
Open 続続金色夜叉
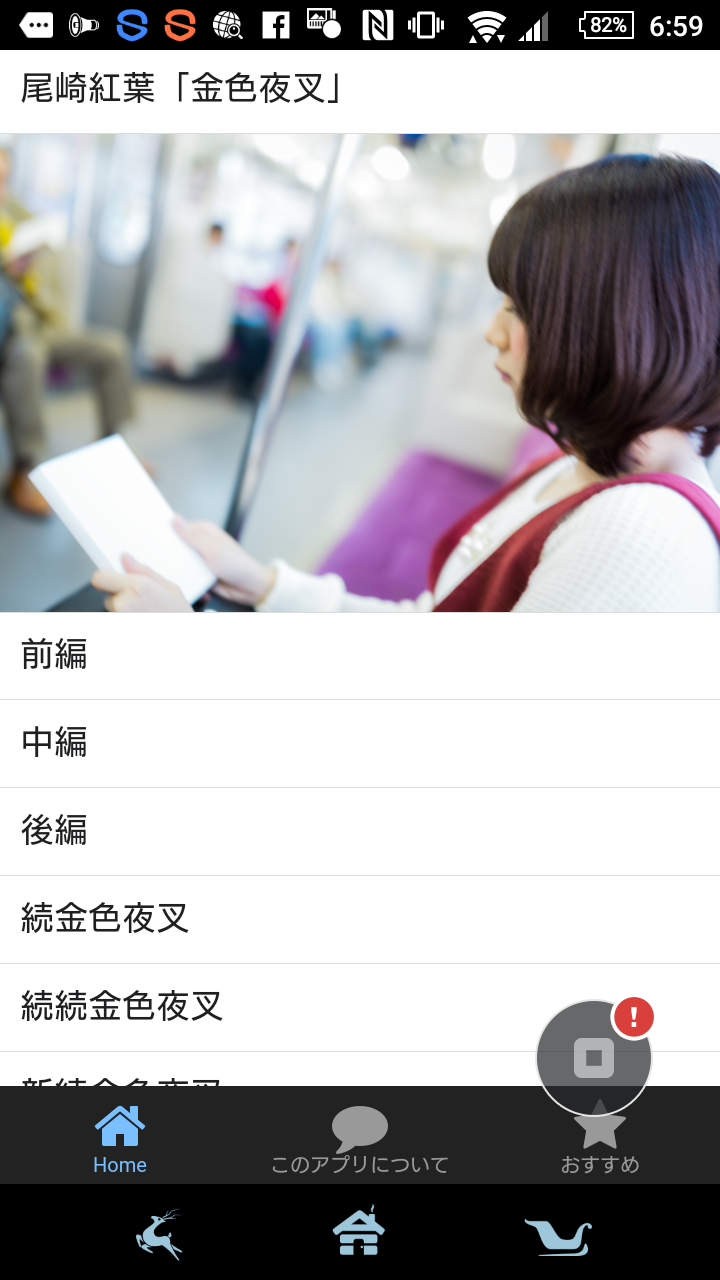pos(360,1008)
